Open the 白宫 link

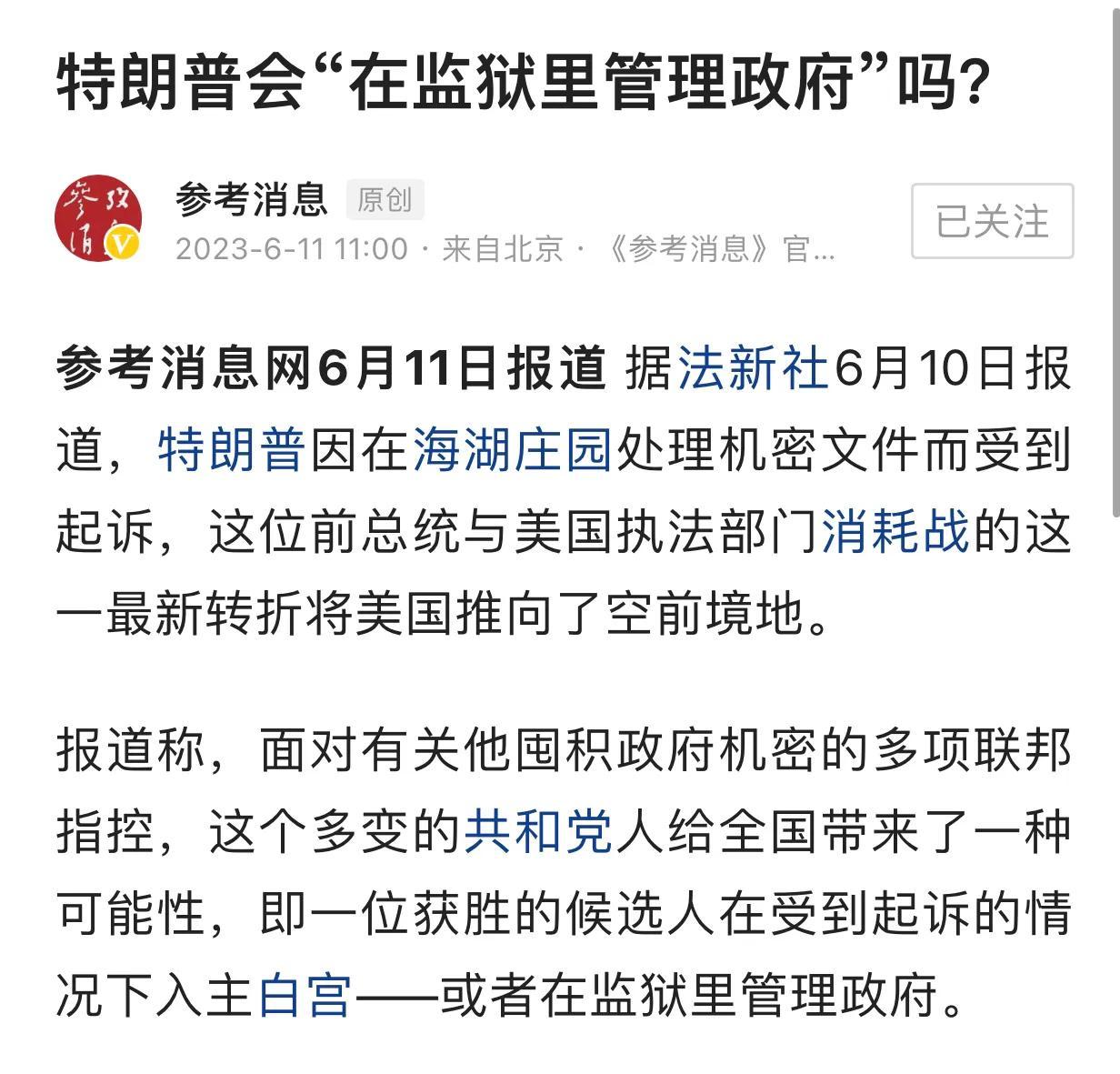point(305,994)
